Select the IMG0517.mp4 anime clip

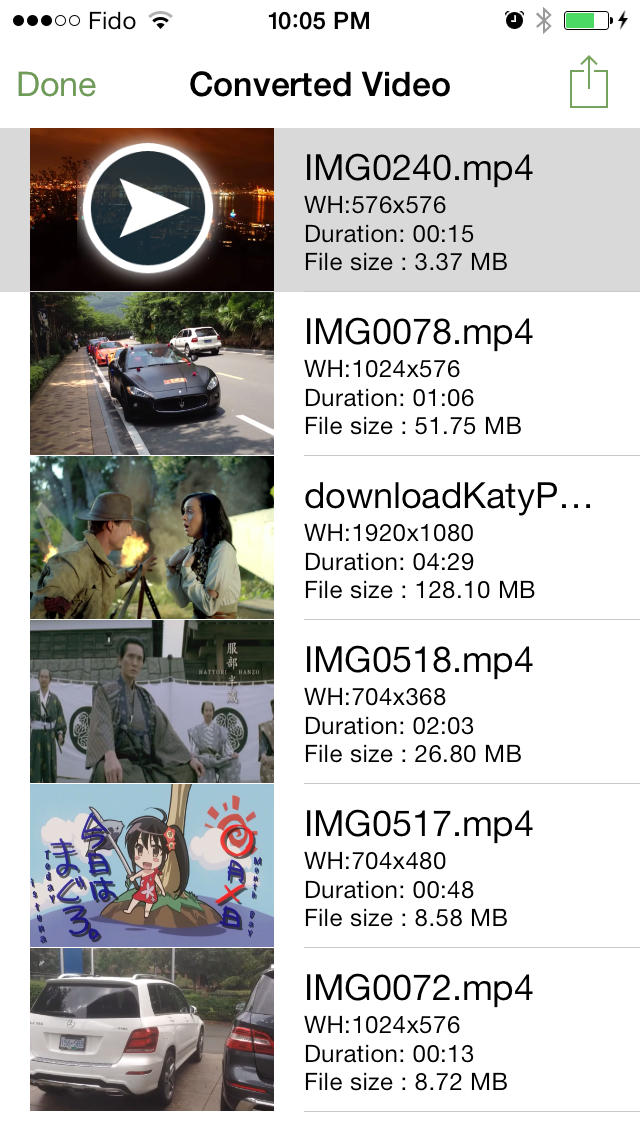point(320,865)
